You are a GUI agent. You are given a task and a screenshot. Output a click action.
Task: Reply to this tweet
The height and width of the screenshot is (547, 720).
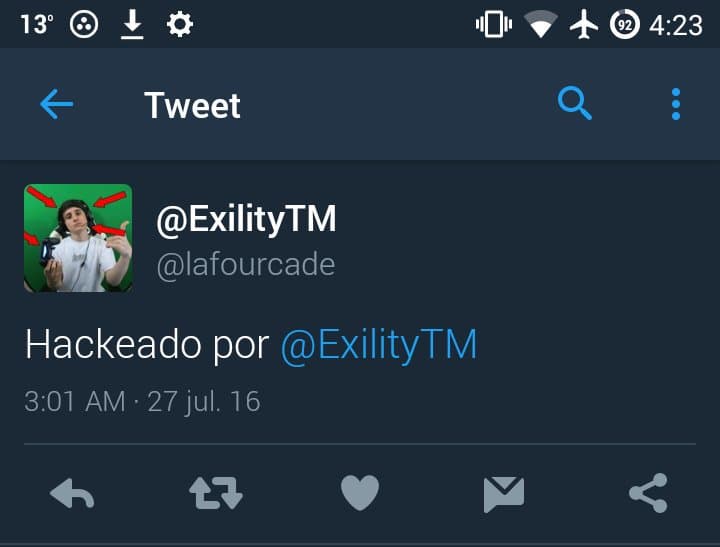(72, 492)
